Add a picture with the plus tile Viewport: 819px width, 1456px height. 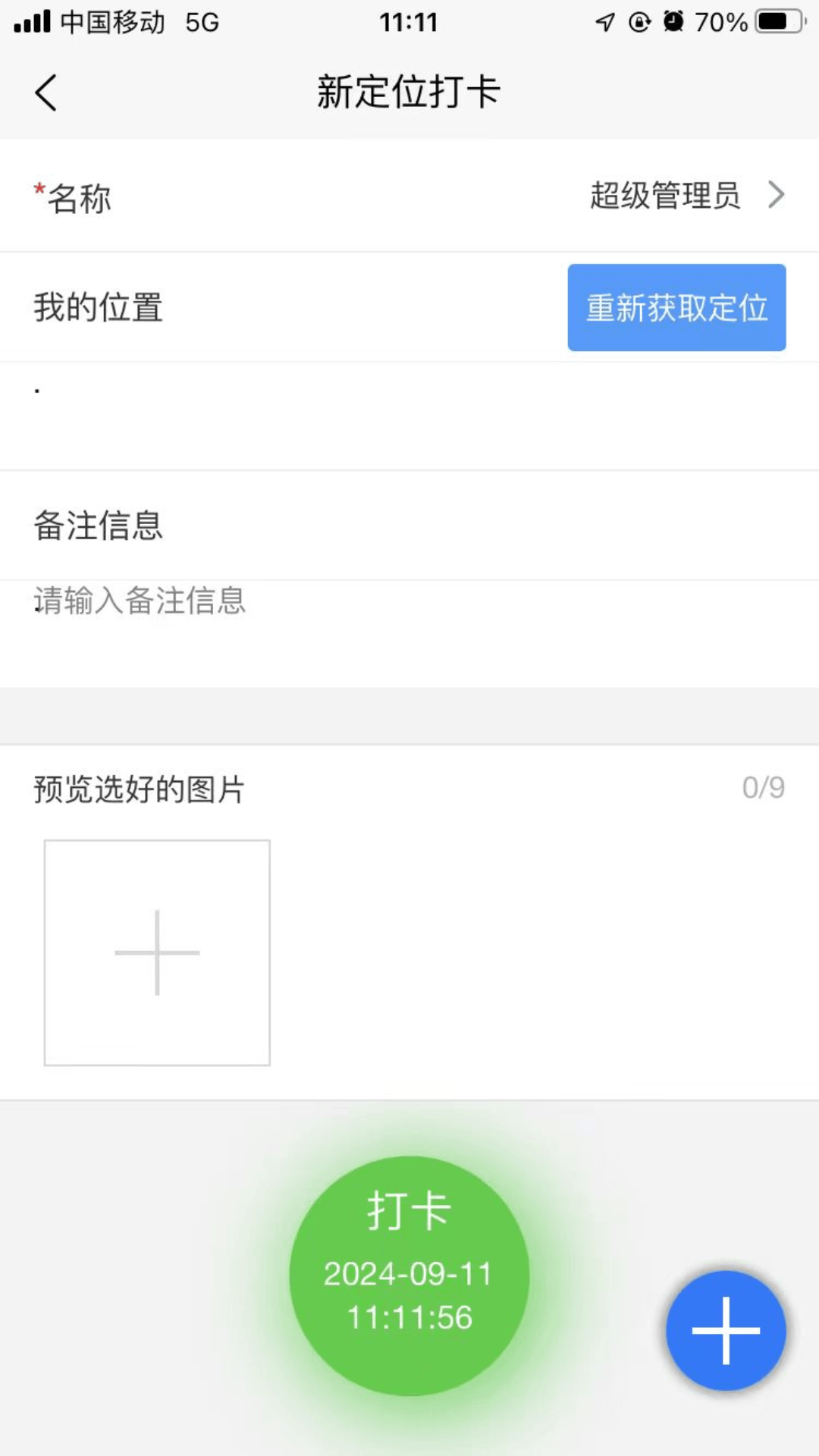(157, 952)
